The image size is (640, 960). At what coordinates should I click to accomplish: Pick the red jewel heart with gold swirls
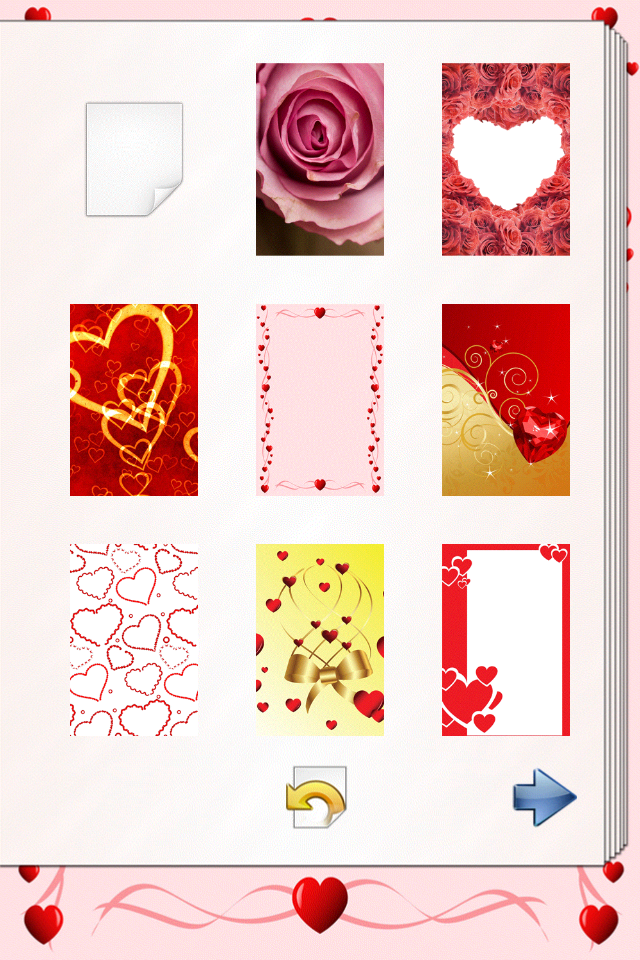(506, 400)
